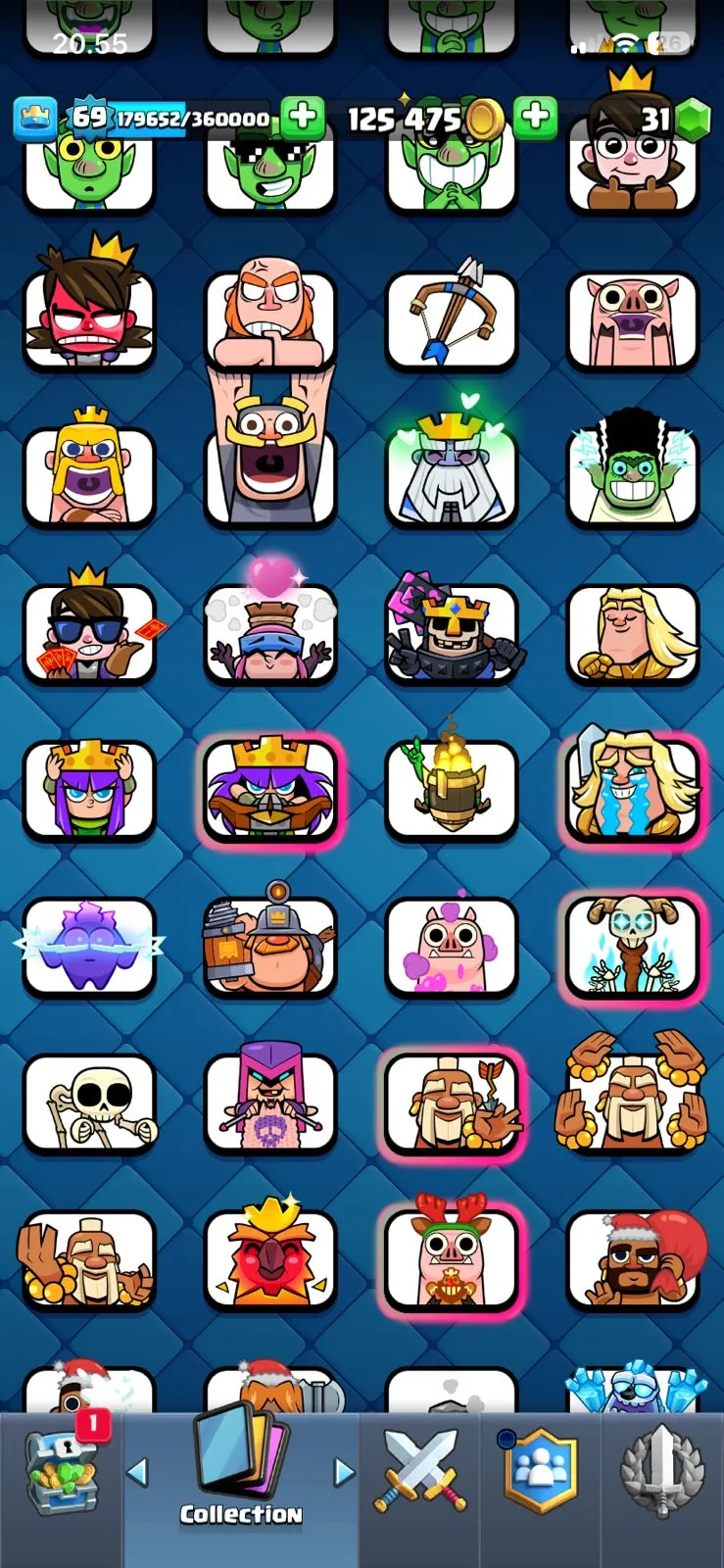The width and height of the screenshot is (724, 1568).
Task: Add more gold with plus button
Action: (534, 118)
